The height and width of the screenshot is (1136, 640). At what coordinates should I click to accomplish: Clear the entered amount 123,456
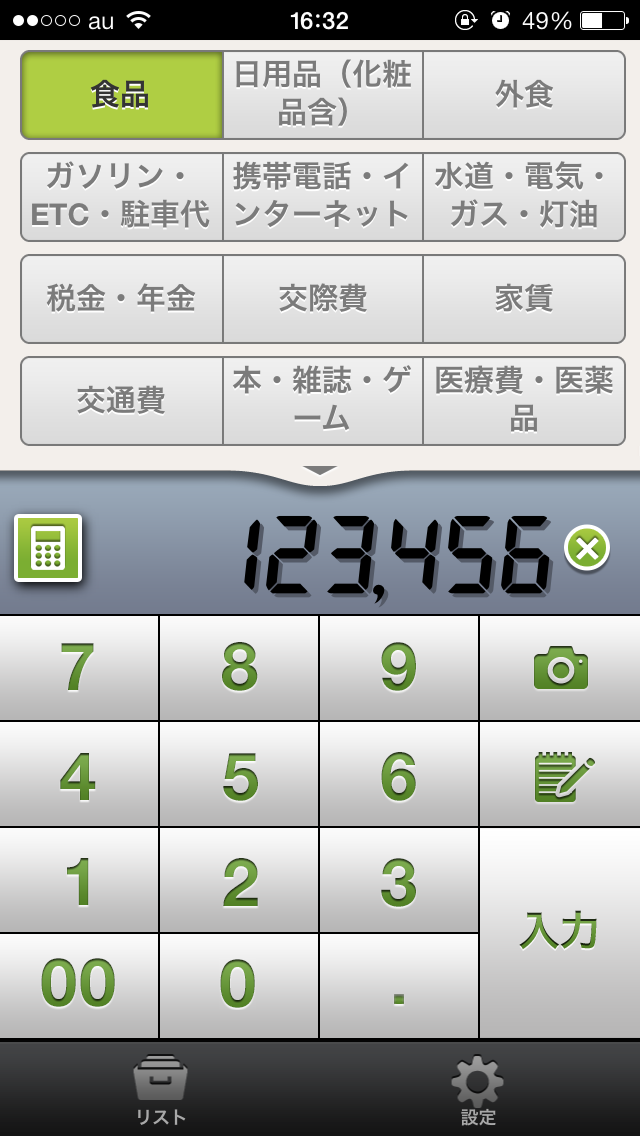pyautogui.click(x=587, y=548)
